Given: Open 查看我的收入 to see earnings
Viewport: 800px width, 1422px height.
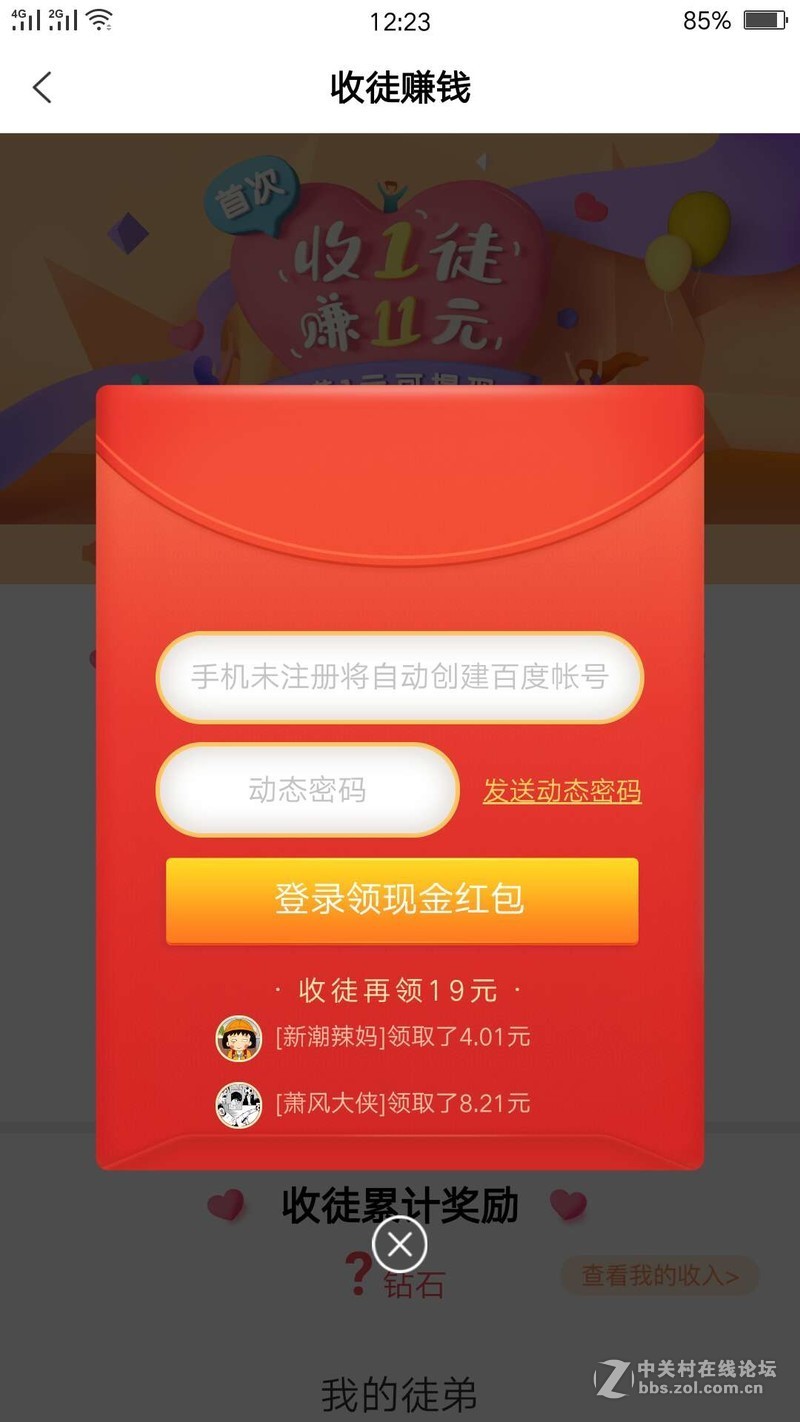Looking at the screenshot, I should (x=659, y=1276).
